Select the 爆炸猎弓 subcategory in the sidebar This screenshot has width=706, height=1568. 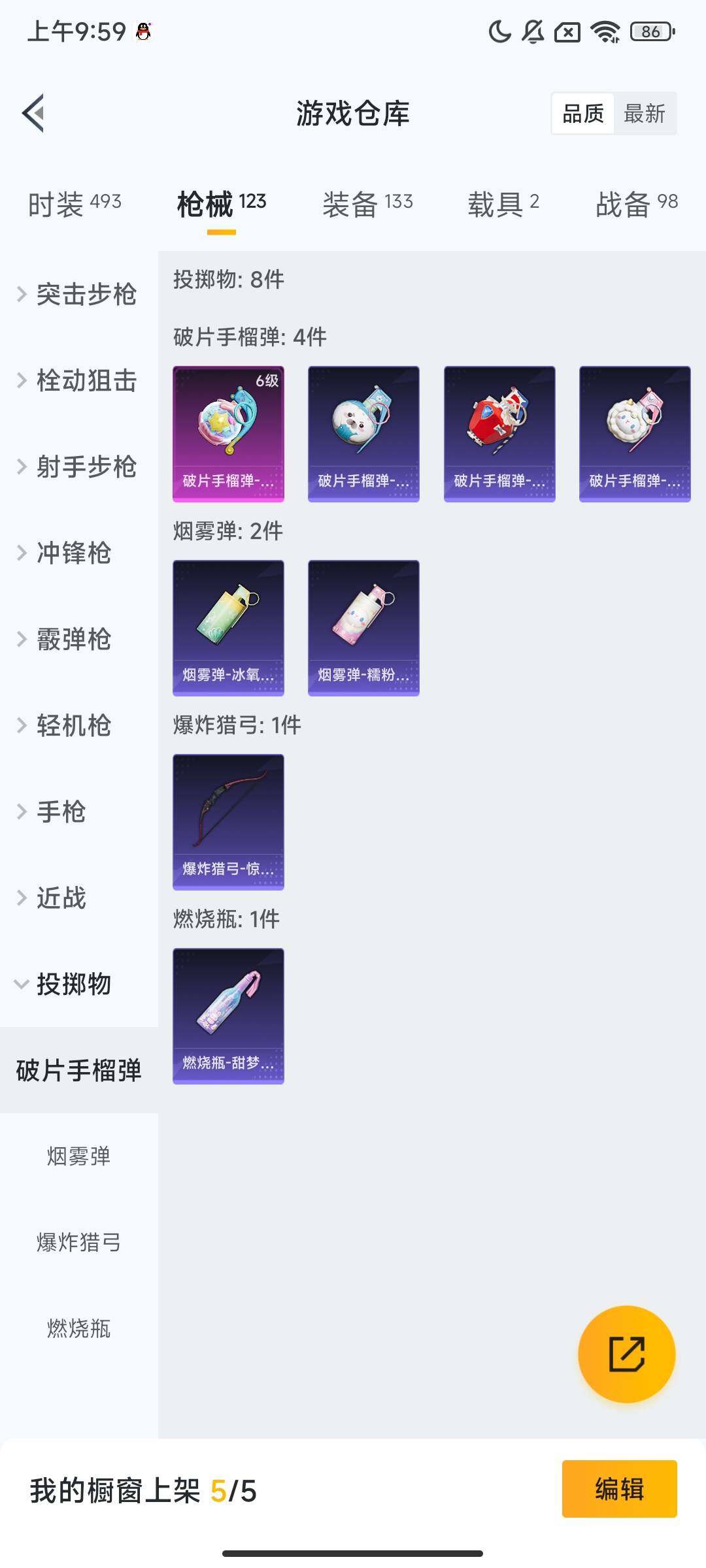78,1242
